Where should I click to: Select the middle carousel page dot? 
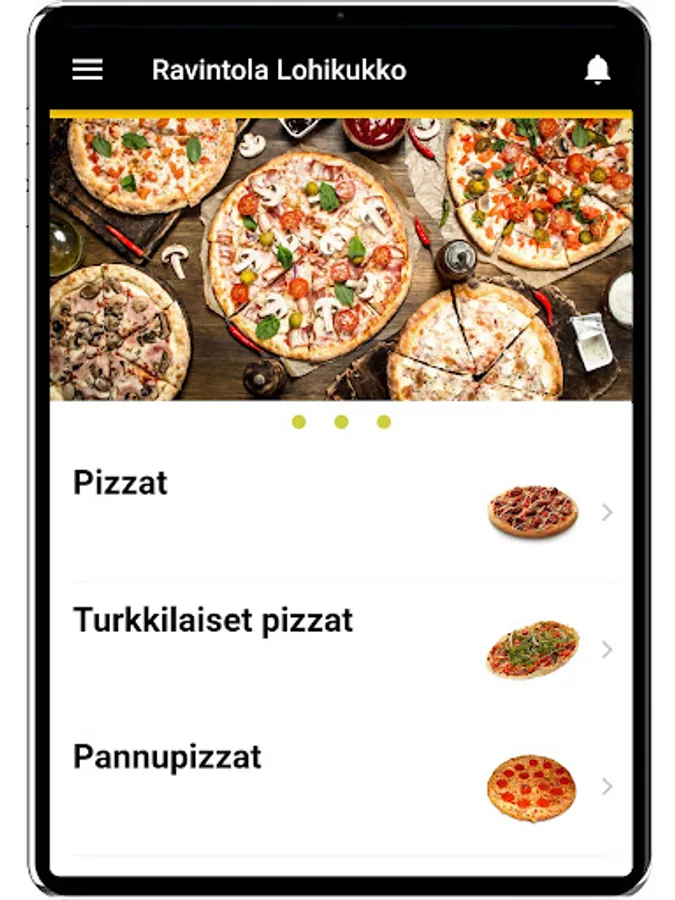click(x=341, y=422)
